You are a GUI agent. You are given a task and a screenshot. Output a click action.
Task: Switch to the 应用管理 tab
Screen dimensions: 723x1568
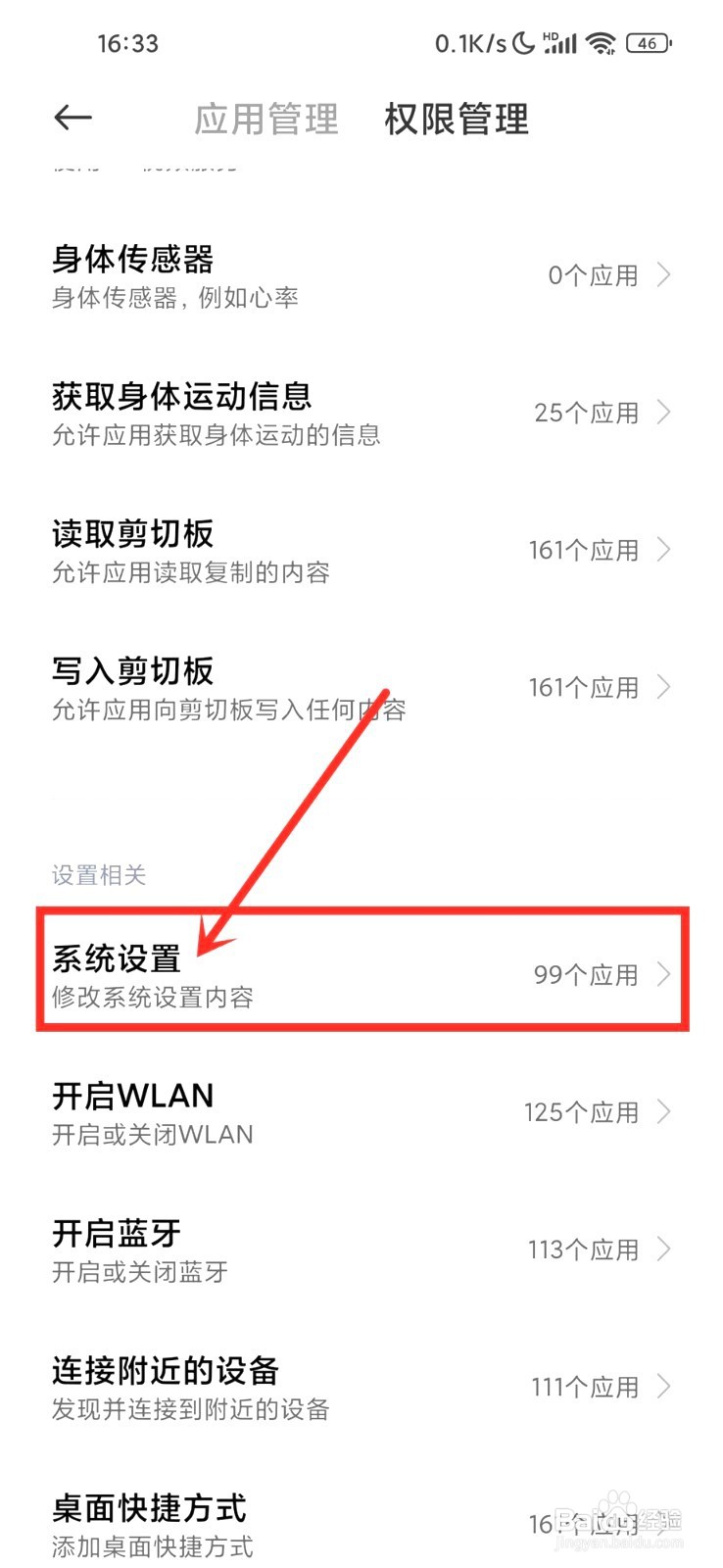[265, 119]
